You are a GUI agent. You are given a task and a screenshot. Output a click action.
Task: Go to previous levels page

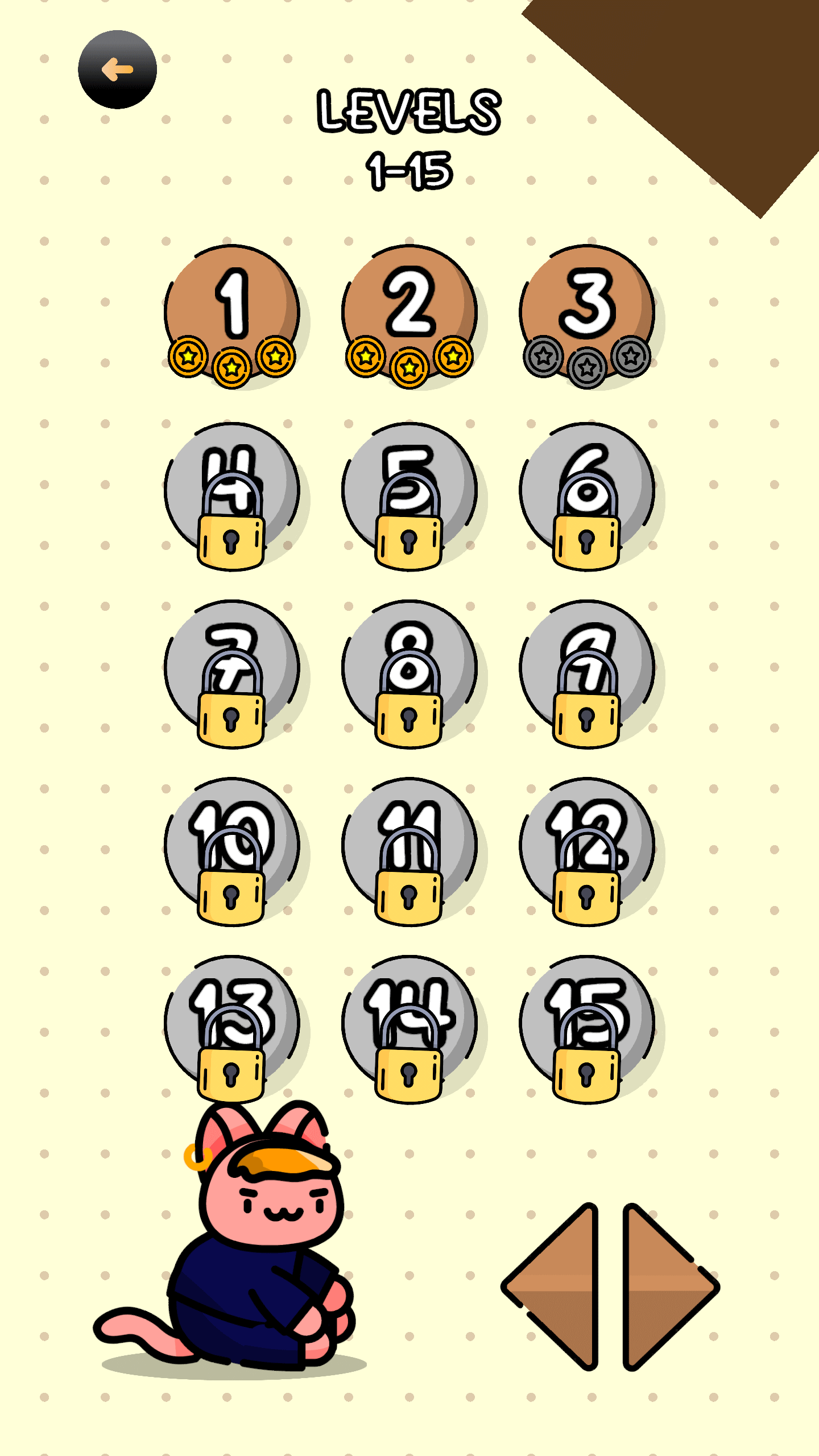click(551, 1287)
